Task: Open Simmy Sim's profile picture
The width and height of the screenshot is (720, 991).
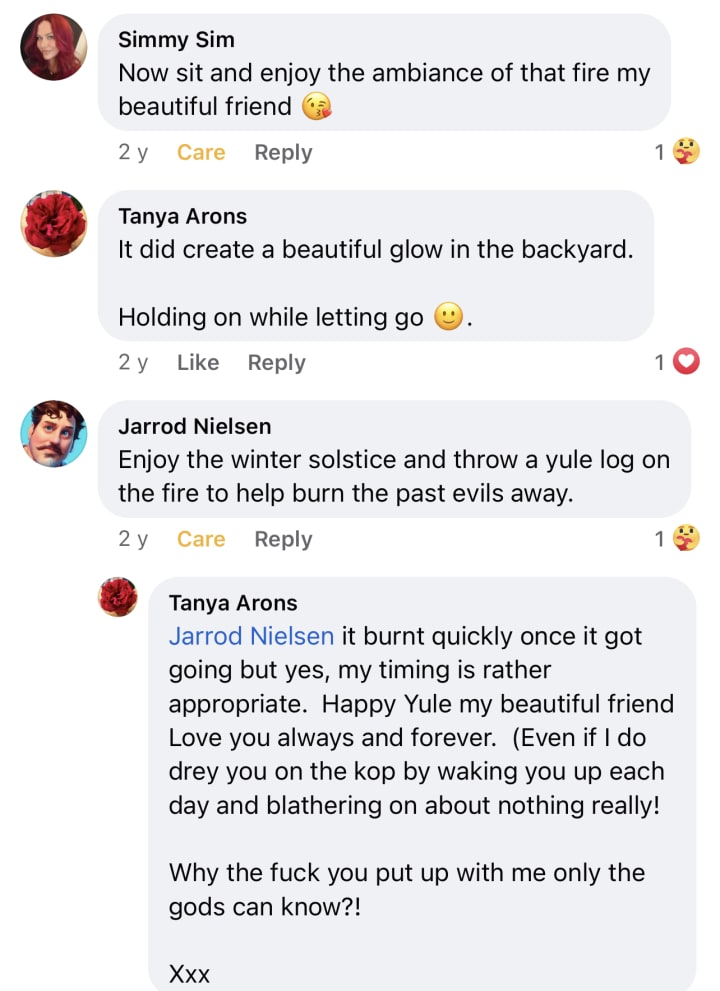Action: [x=54, y=47]
